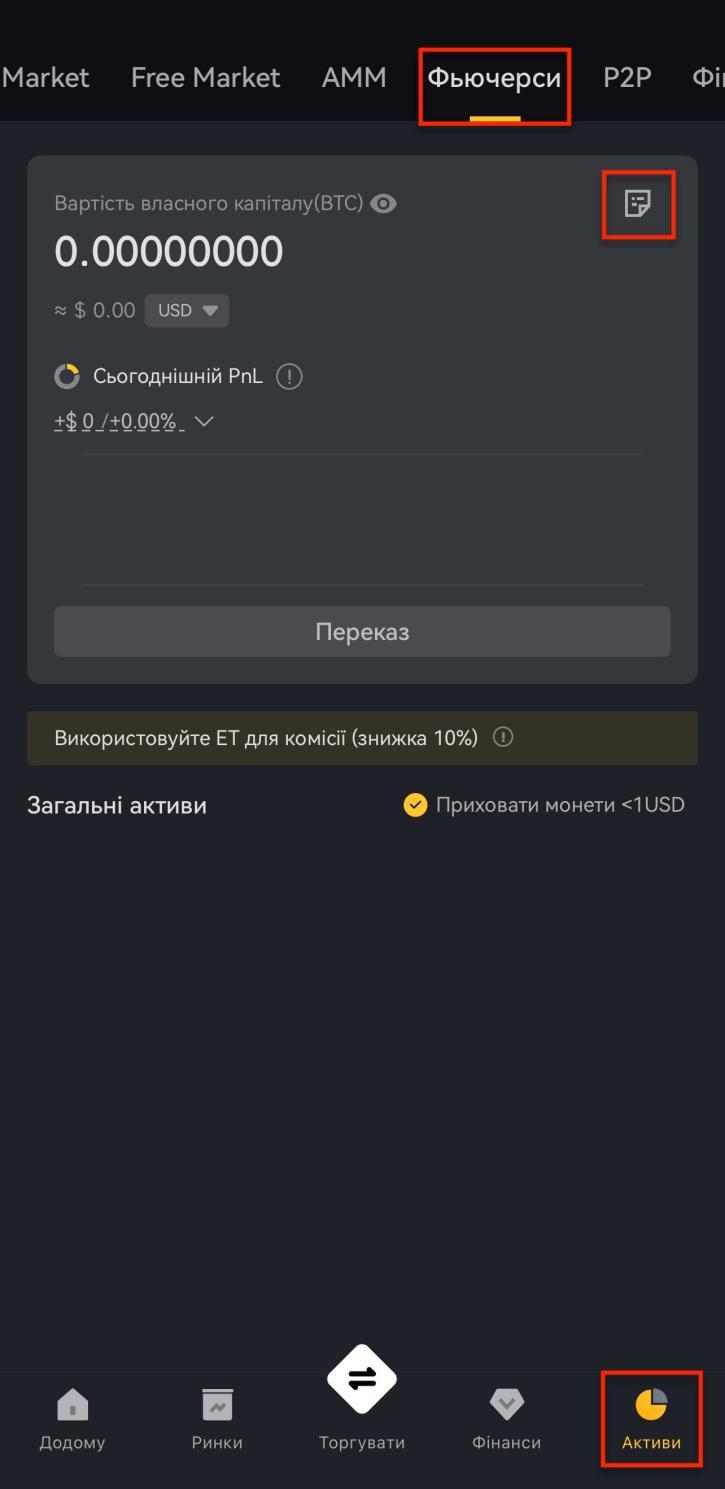This screenshot has width=725, height=1489.
Task: Open the history record icon on equity card
Action: (638, 204)
